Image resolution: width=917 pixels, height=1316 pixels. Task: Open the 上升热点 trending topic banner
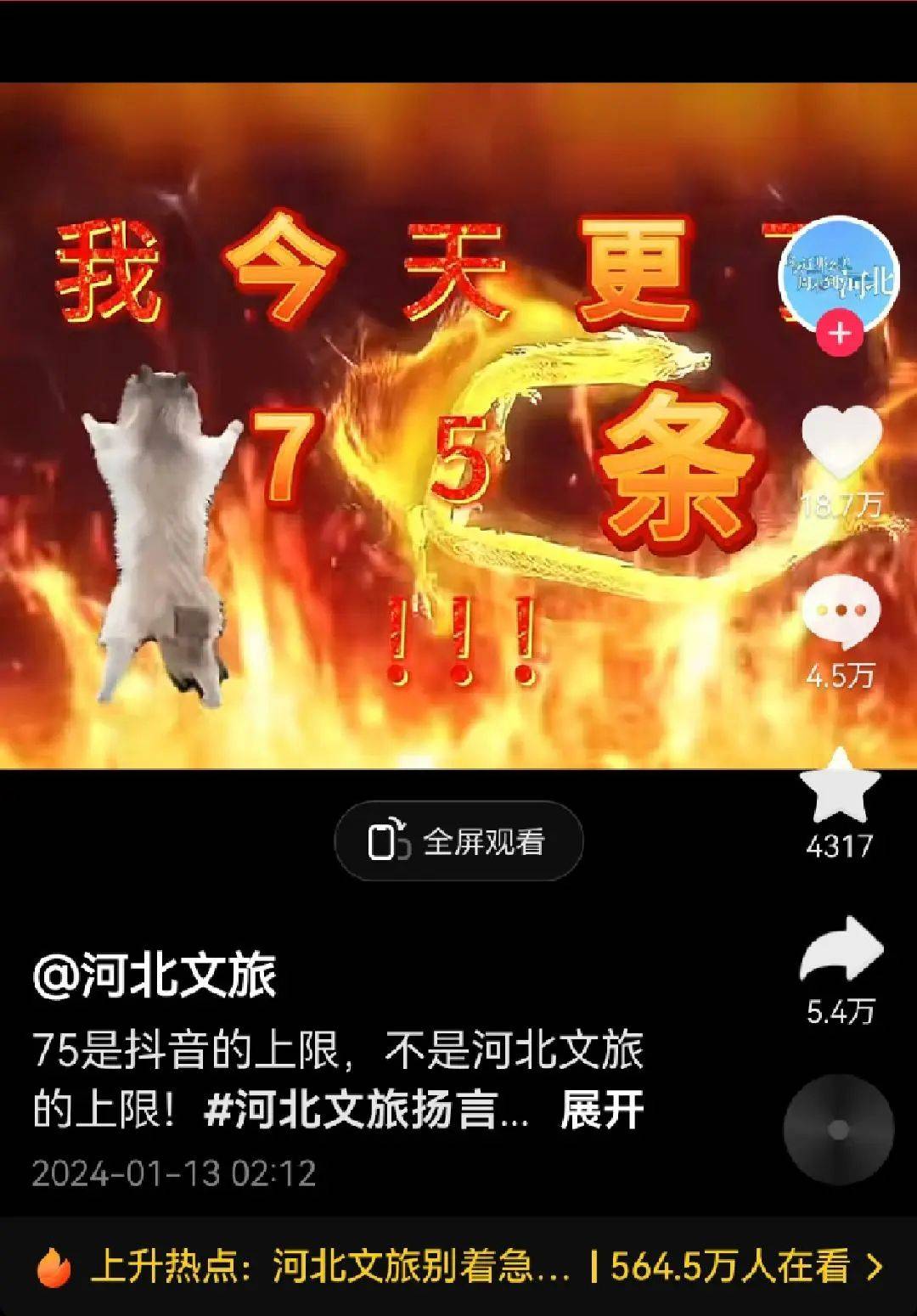(x=458, y=1268)
